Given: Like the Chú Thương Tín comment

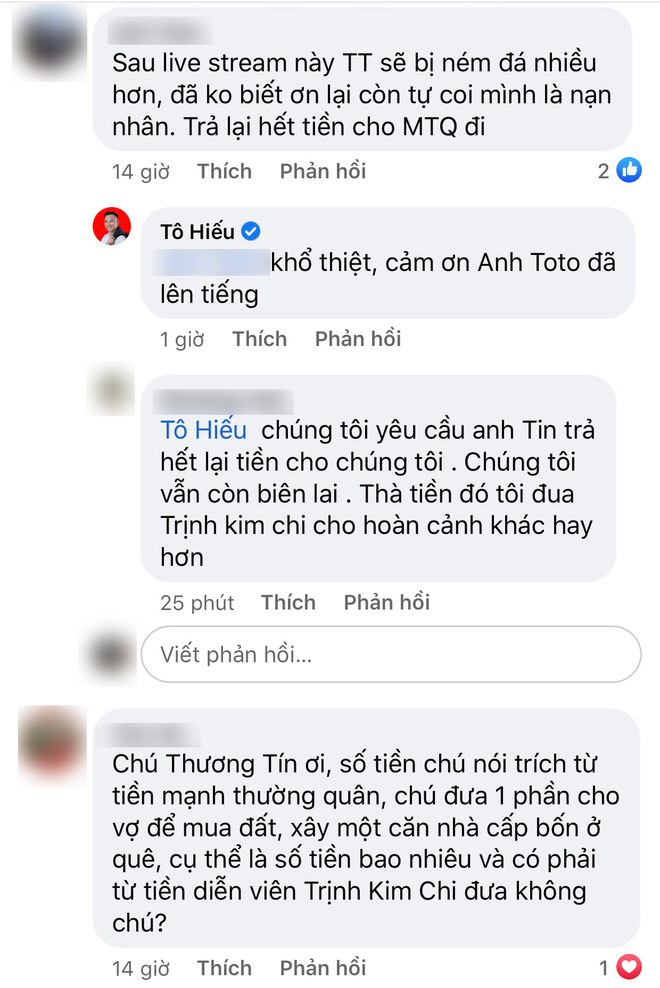Looking at the screenshot, I should tap(224, 967).
